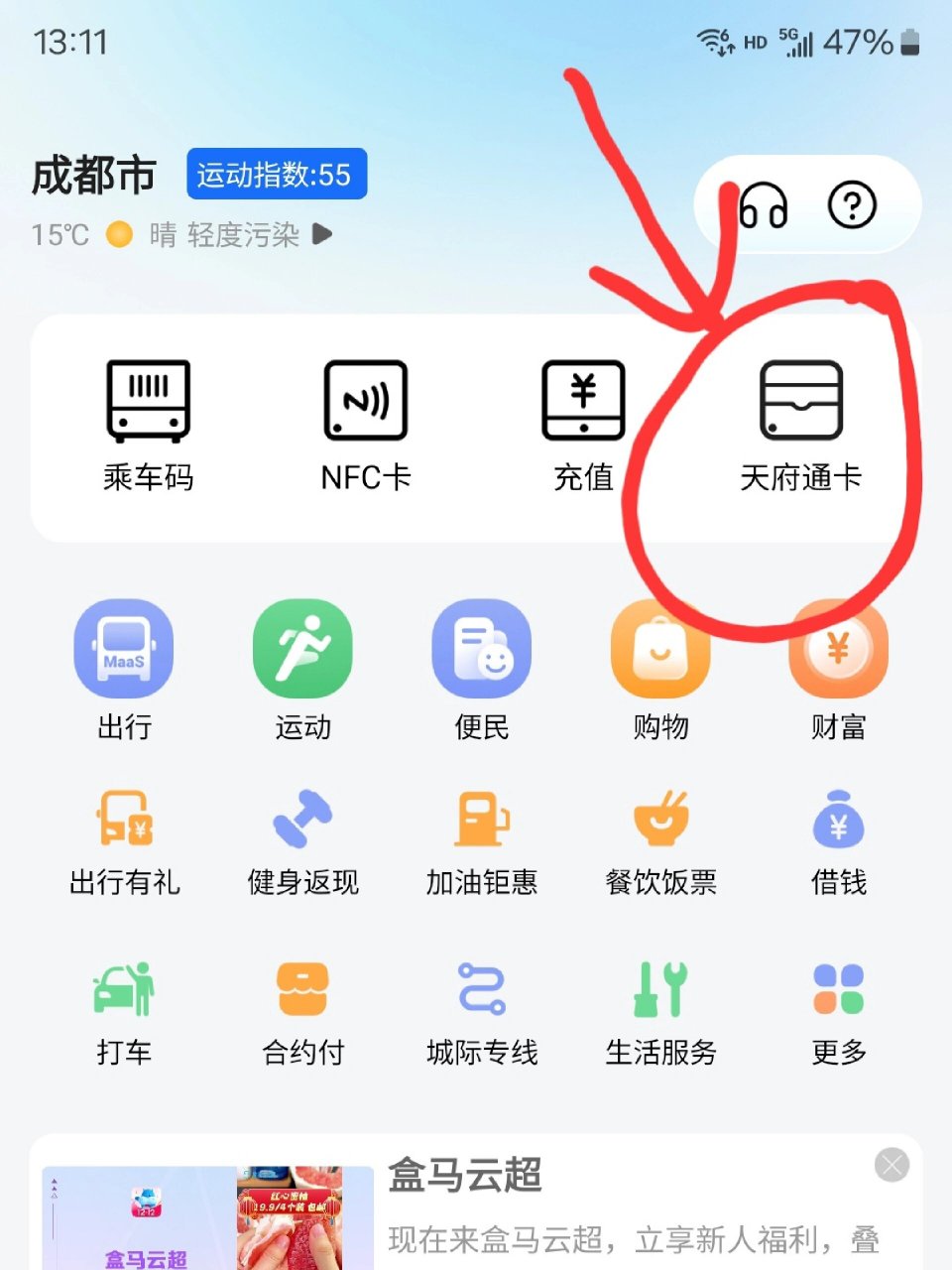This screenshot has width=952, height=1270.
Task: Tap 成都市 to change city
Action: tap(94, 174)
